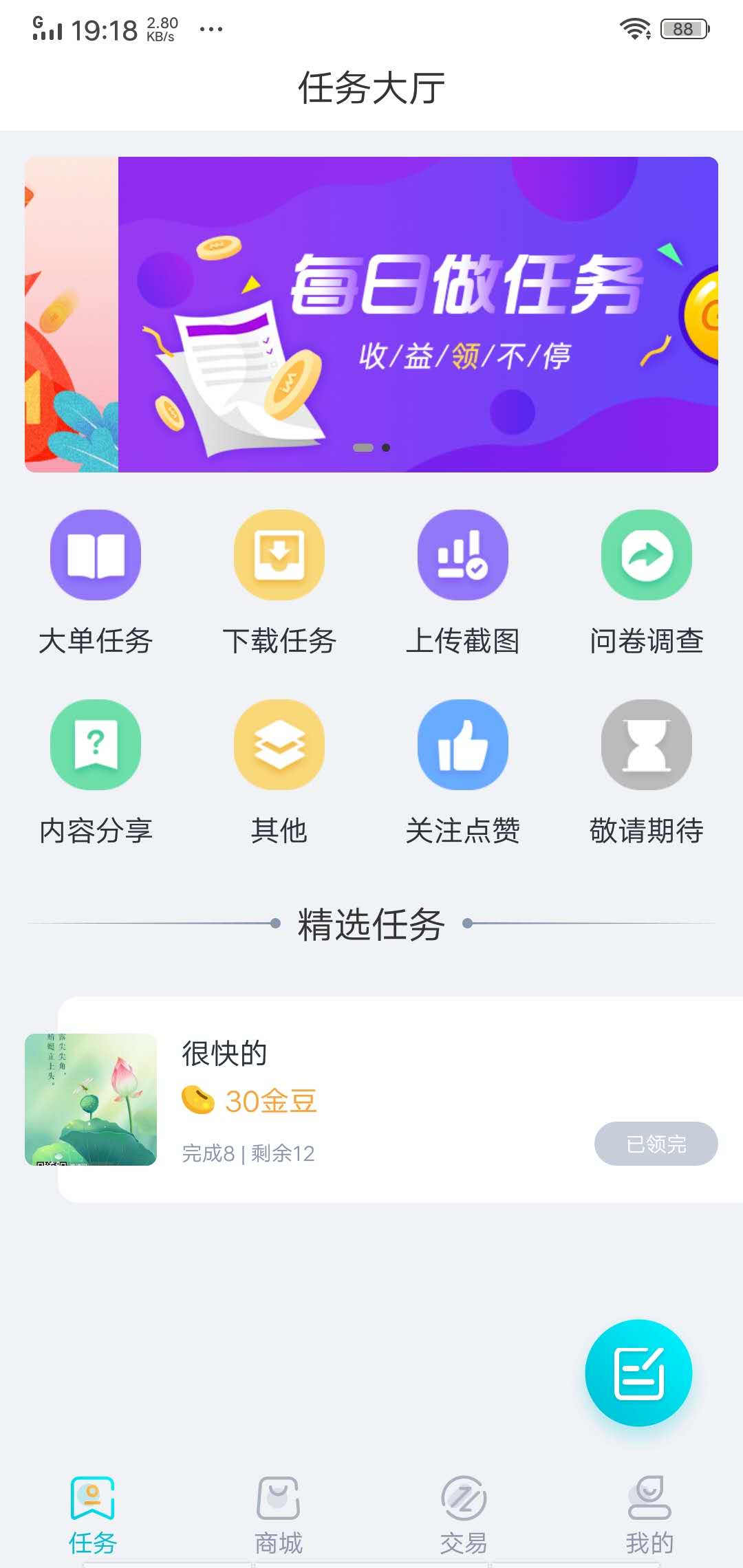Tap the 敬请期待 coming-soon hourglass icon
743x1568 pixels.
646,745
